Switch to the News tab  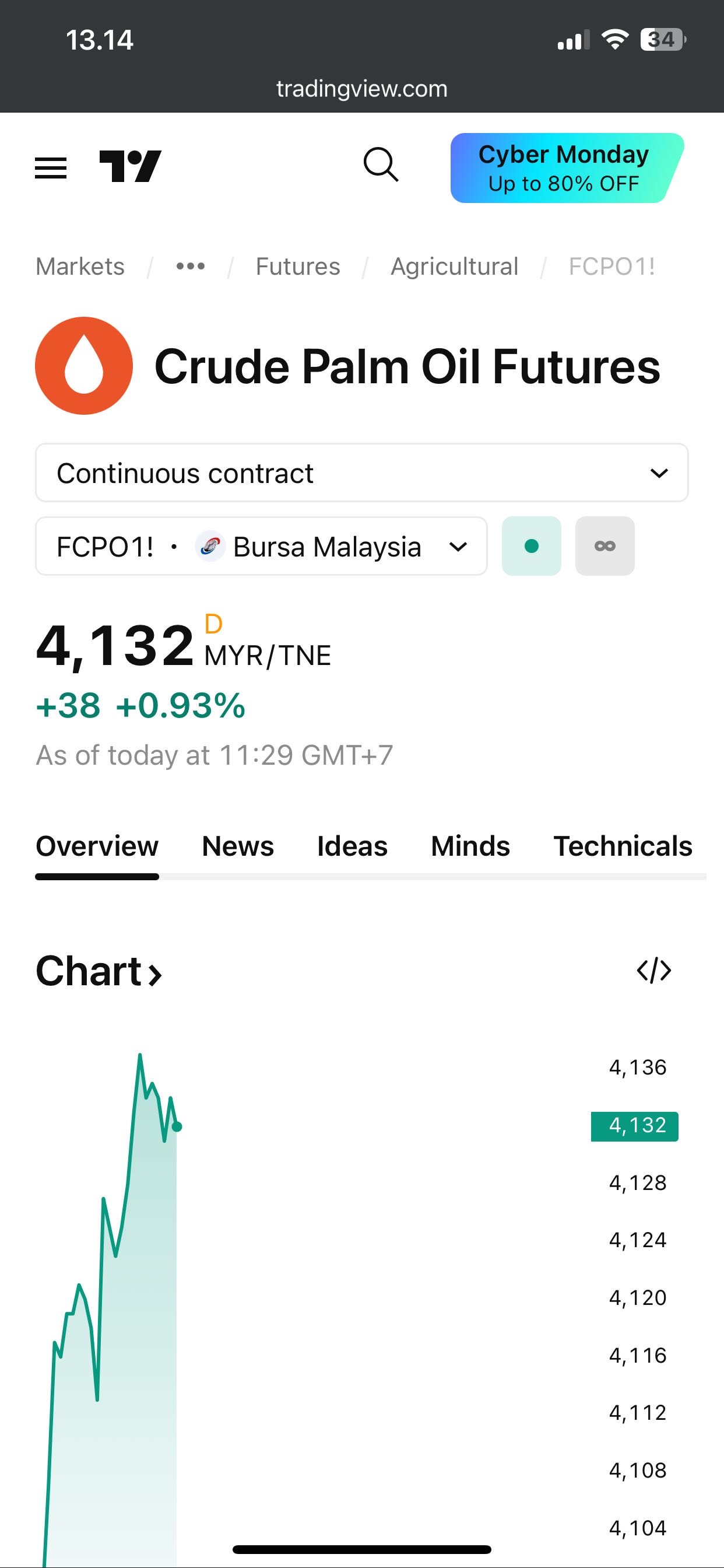(x=238, y=846)
